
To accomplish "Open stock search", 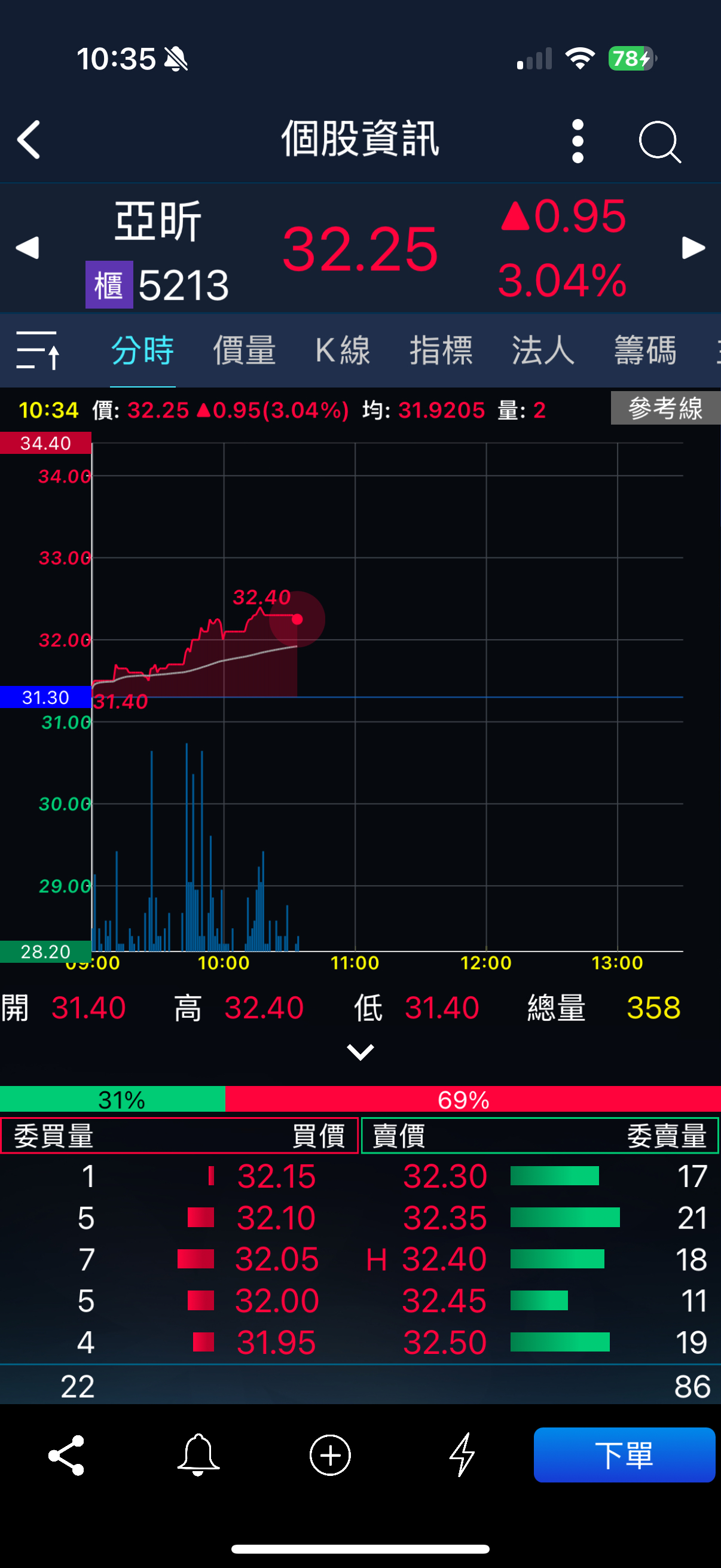I will [659, 141].
